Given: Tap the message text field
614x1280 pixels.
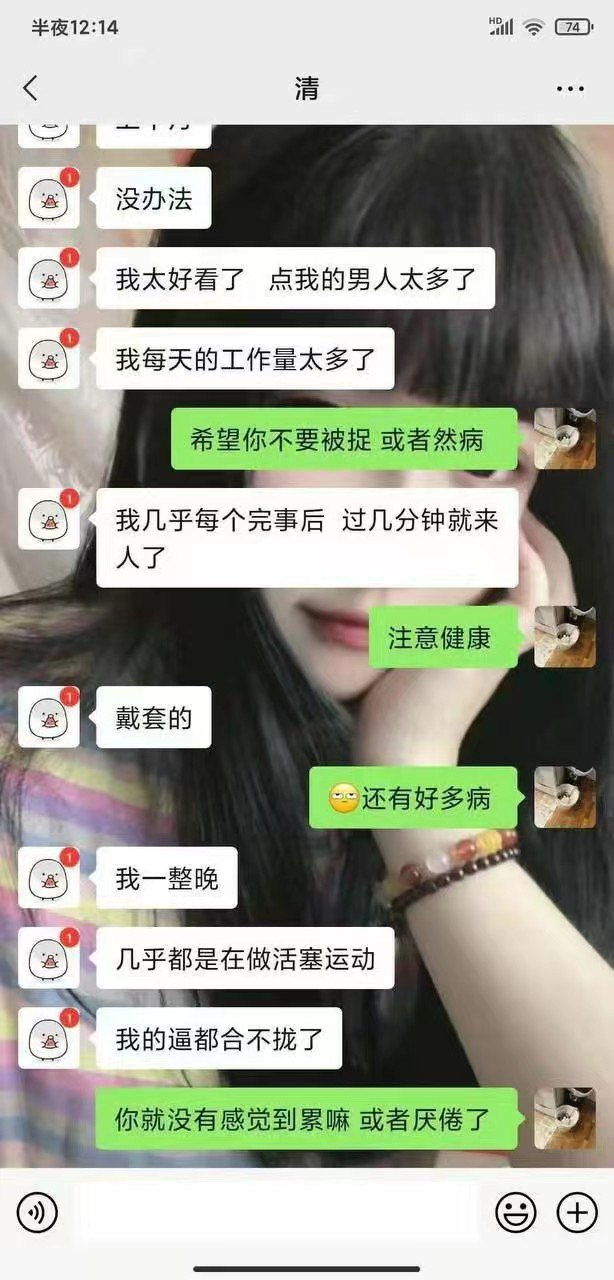Looking at the screenshot, I should [277, 1213].
